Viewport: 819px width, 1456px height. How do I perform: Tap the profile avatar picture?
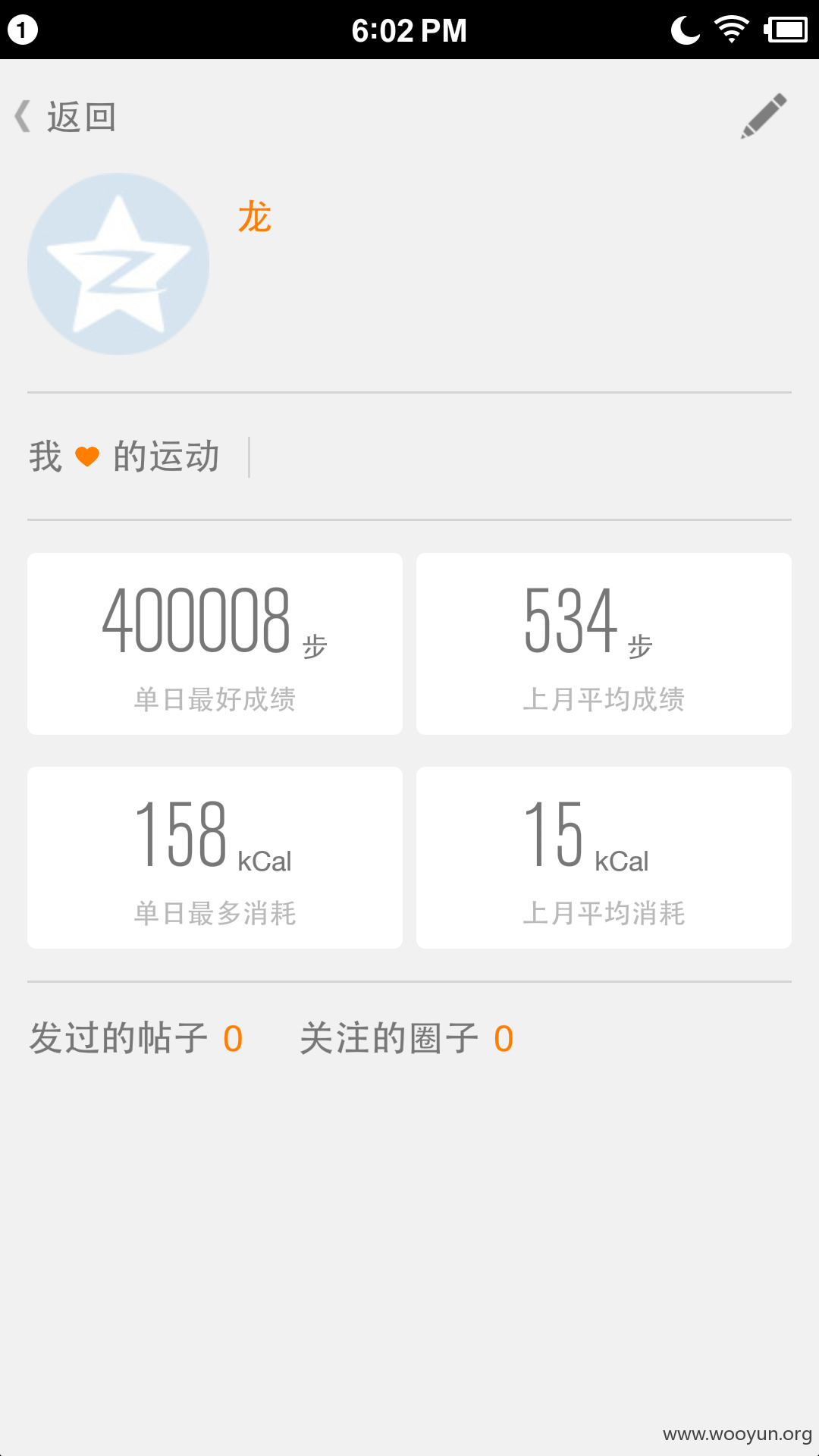click(118, 264)
